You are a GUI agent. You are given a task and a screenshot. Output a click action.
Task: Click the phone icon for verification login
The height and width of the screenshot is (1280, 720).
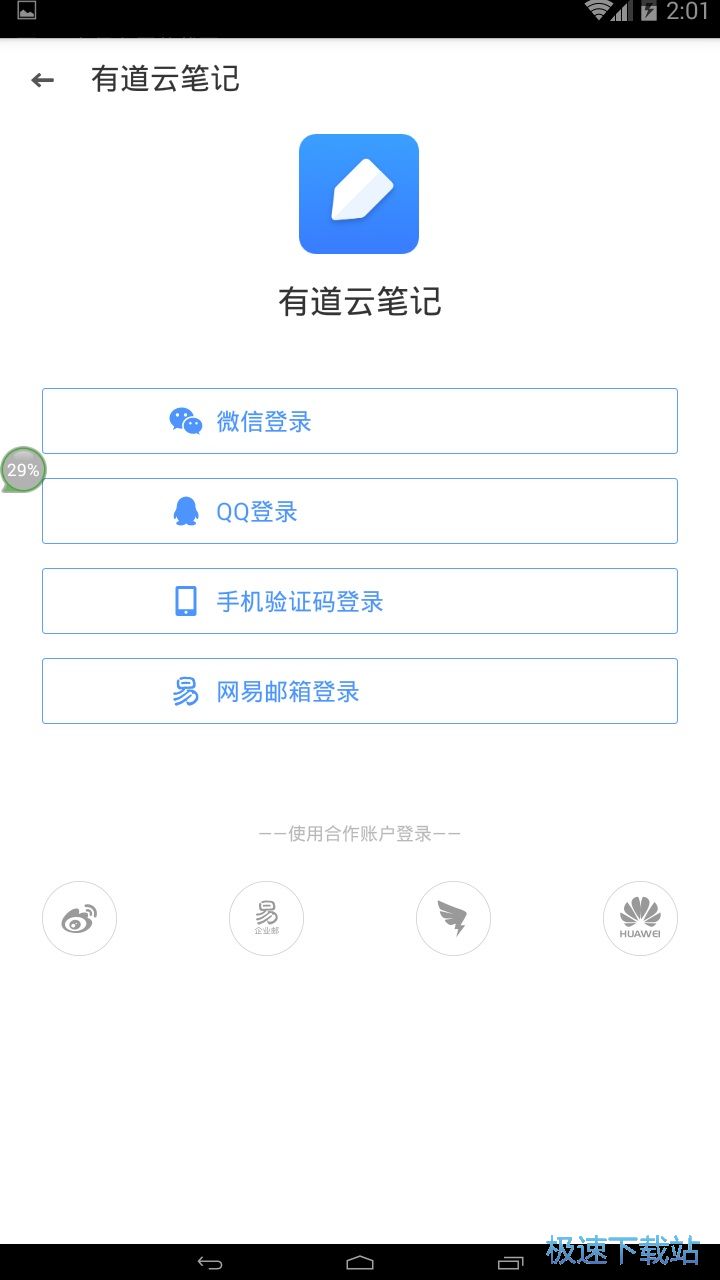click(x=186, y=600)
